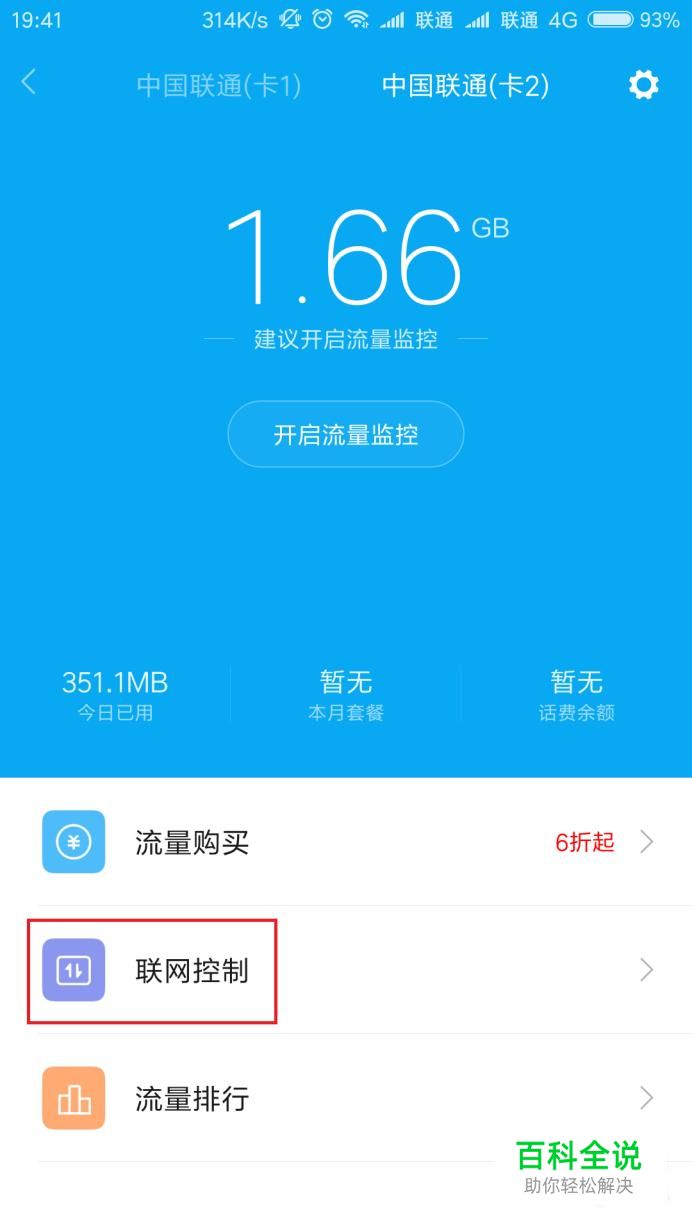Screen dimensions: 692x1230
Task: Open 联网控制 settings
Action: [346, 970]
